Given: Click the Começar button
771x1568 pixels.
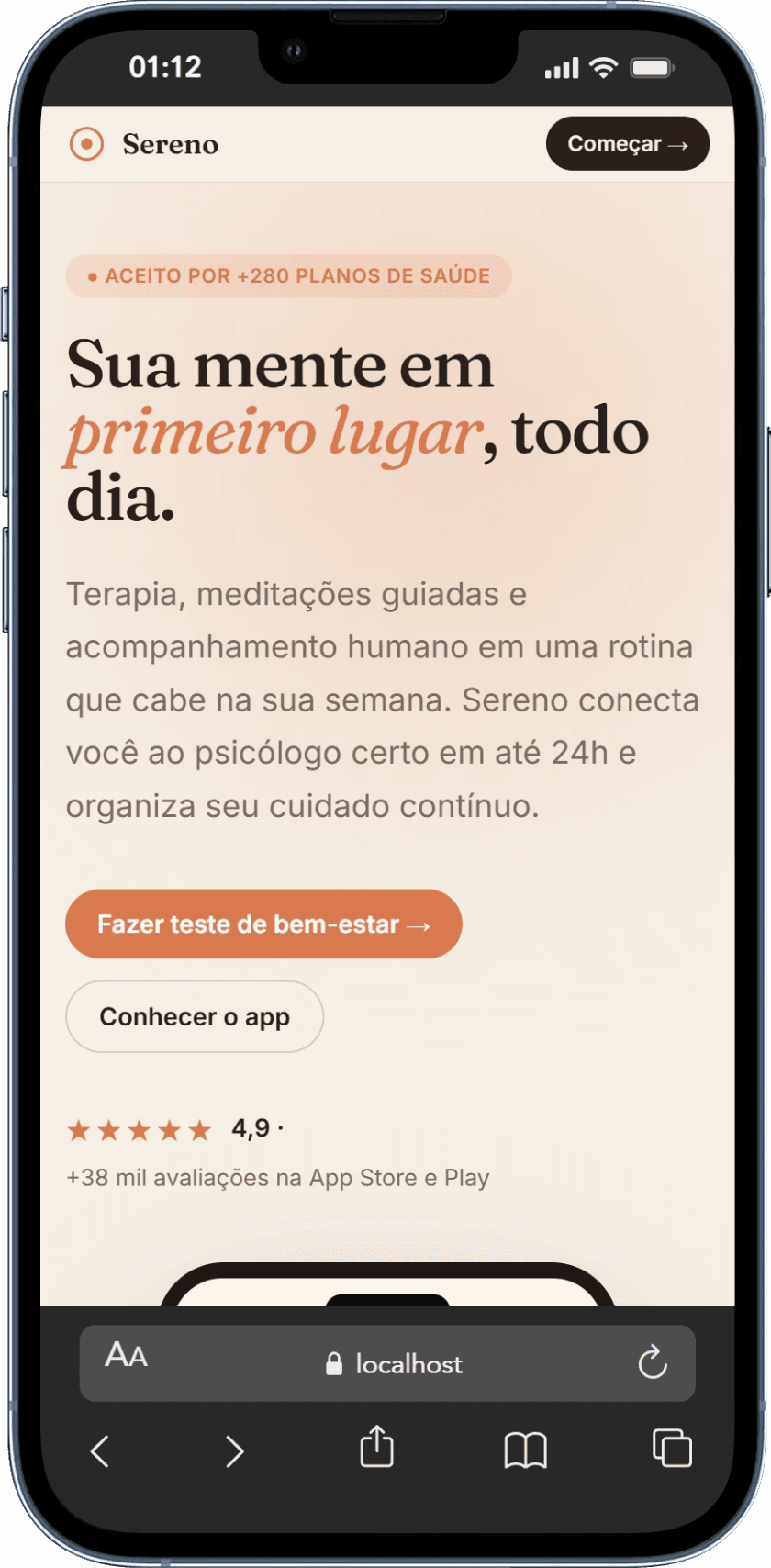Looking at the screenshot, I should 627,143.
